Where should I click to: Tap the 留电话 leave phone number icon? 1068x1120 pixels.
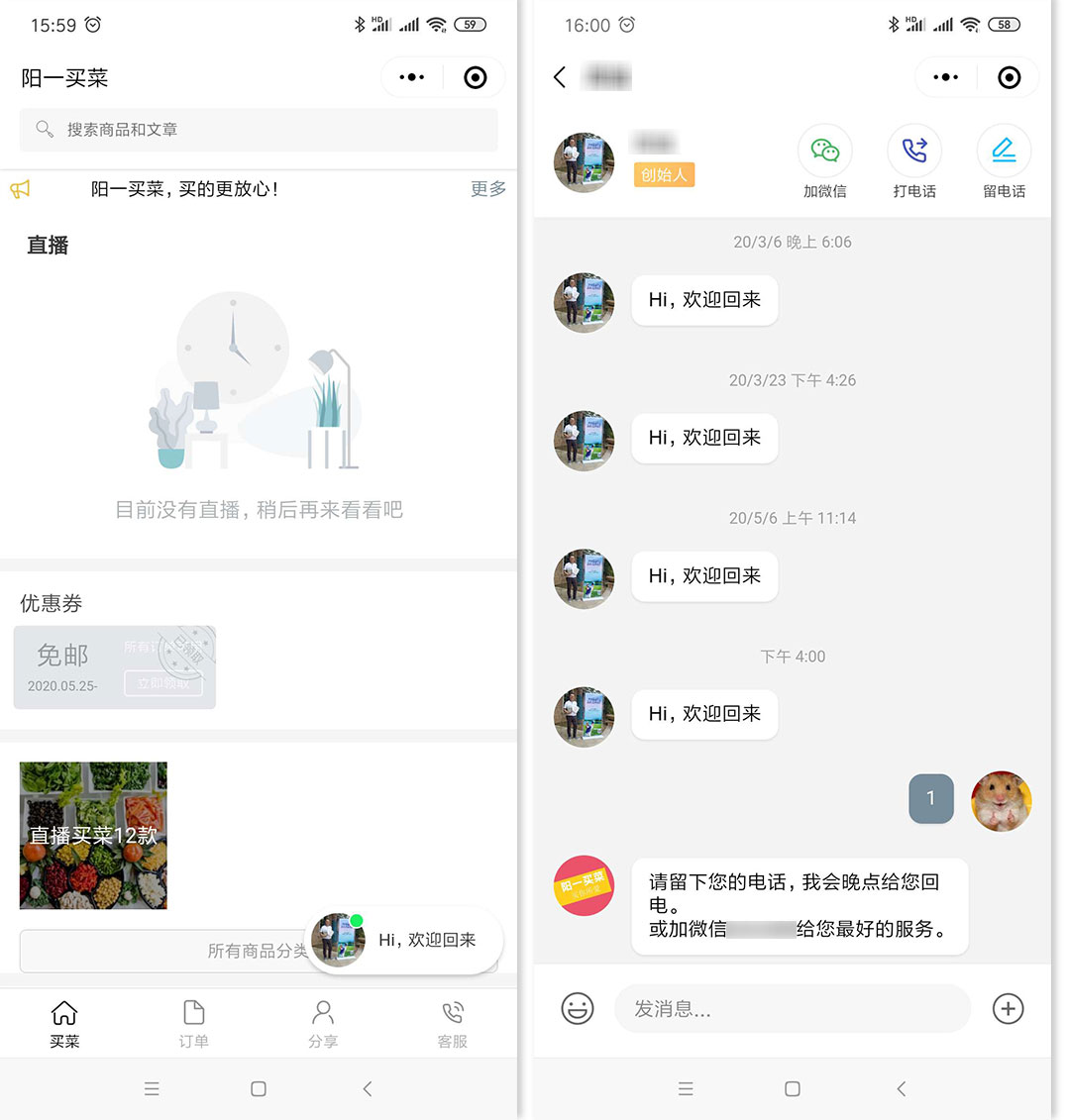[x=1004, y=150]
